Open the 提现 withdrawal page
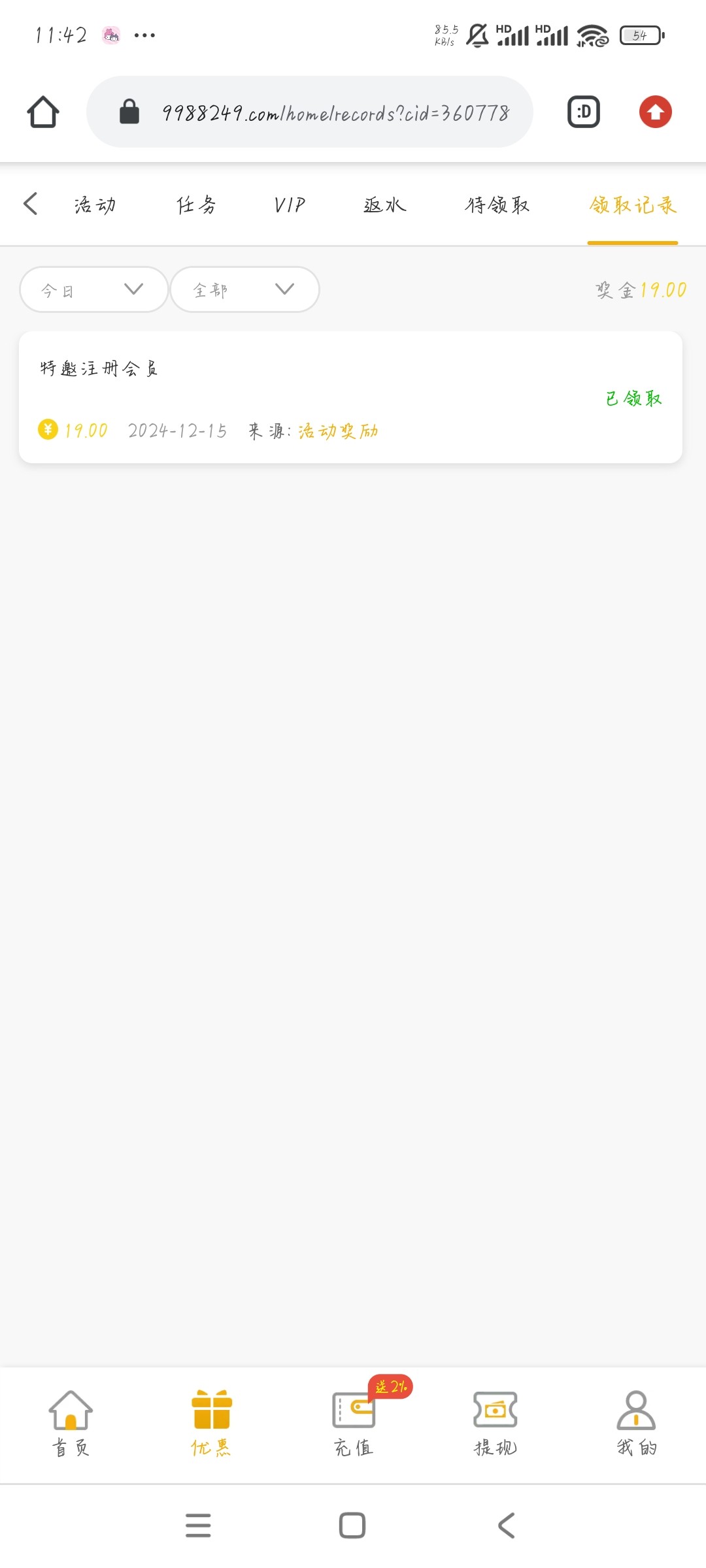 495,1424
